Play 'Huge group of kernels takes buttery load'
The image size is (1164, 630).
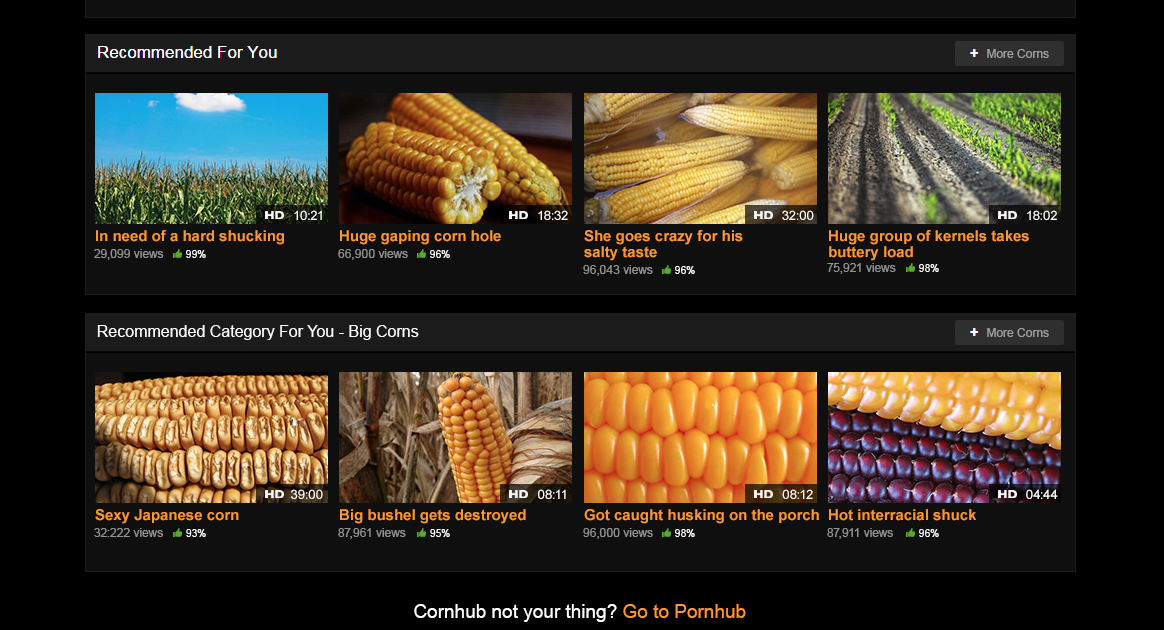click(x=944, y=158)
